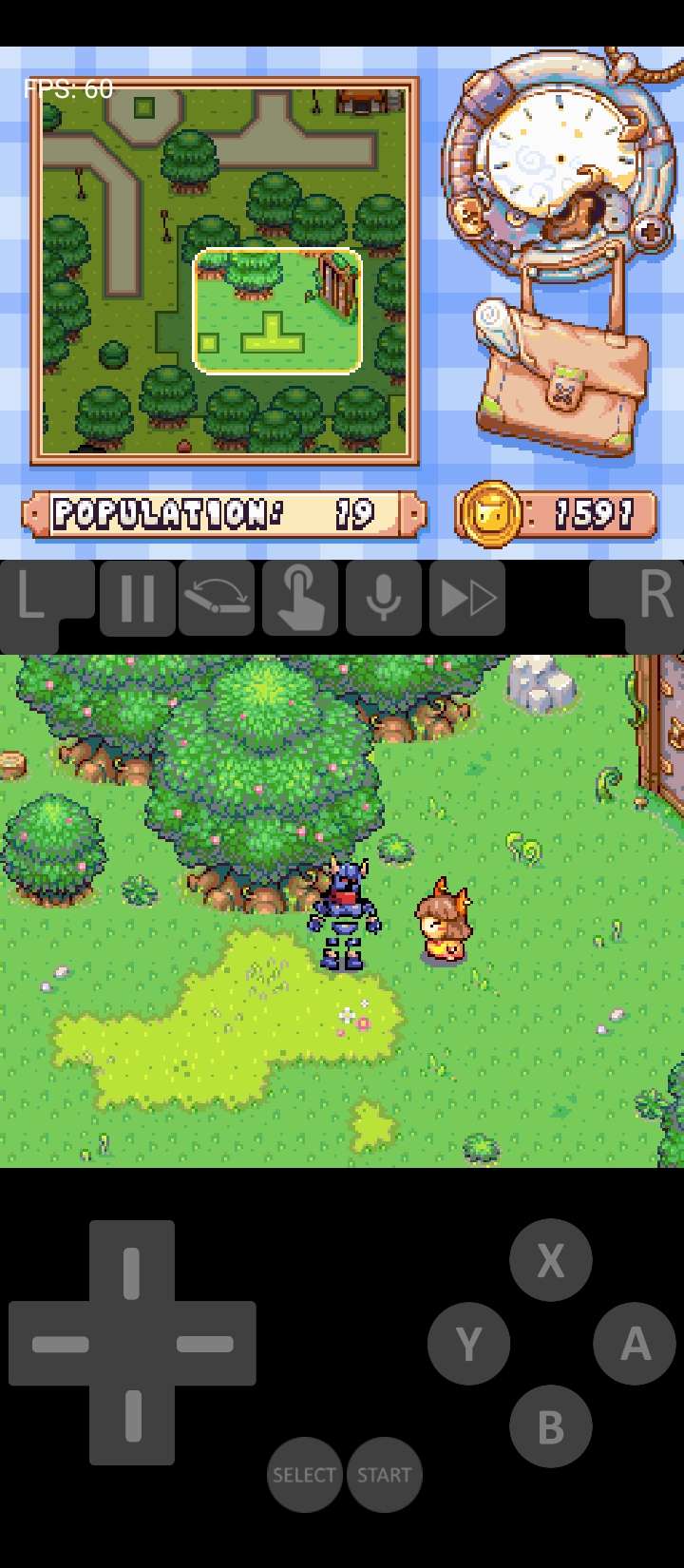Enable fast forward
Image resolution: width=684 pixels, height=1568 pixels.
pyautogui.click(x=467, y=599)
